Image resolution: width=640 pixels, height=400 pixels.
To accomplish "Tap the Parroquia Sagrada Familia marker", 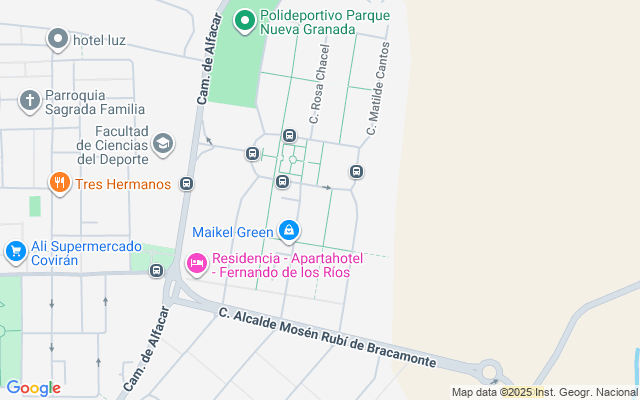I will [30, 100].
